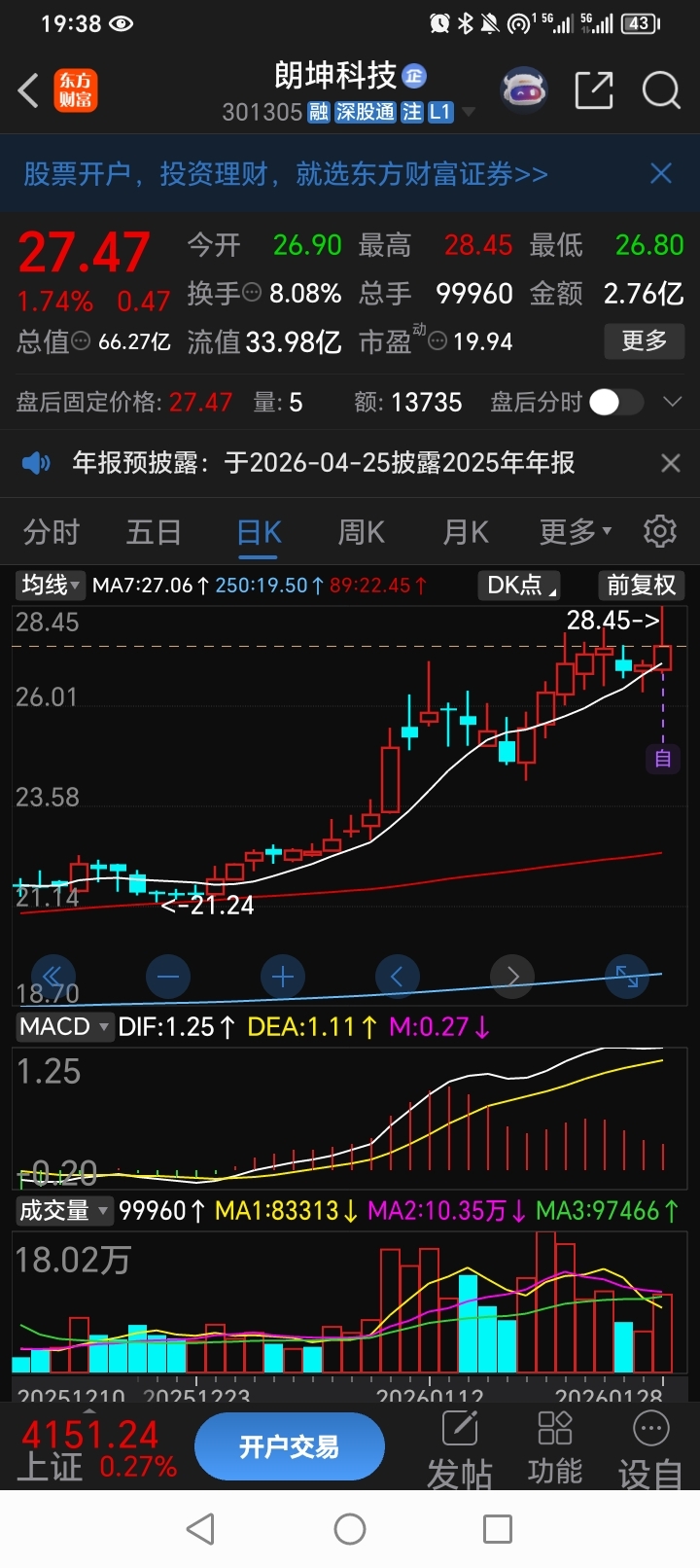Open the 均线 indicator dropdown

tap(51, 585)
